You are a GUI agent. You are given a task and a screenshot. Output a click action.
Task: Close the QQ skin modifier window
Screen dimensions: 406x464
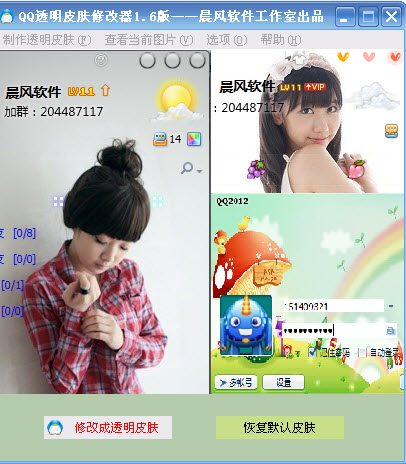click(391, 17)
